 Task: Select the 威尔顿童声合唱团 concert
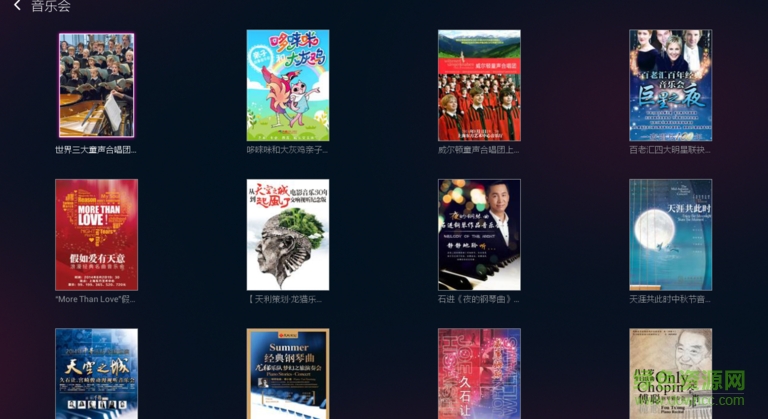pos(479,86)
